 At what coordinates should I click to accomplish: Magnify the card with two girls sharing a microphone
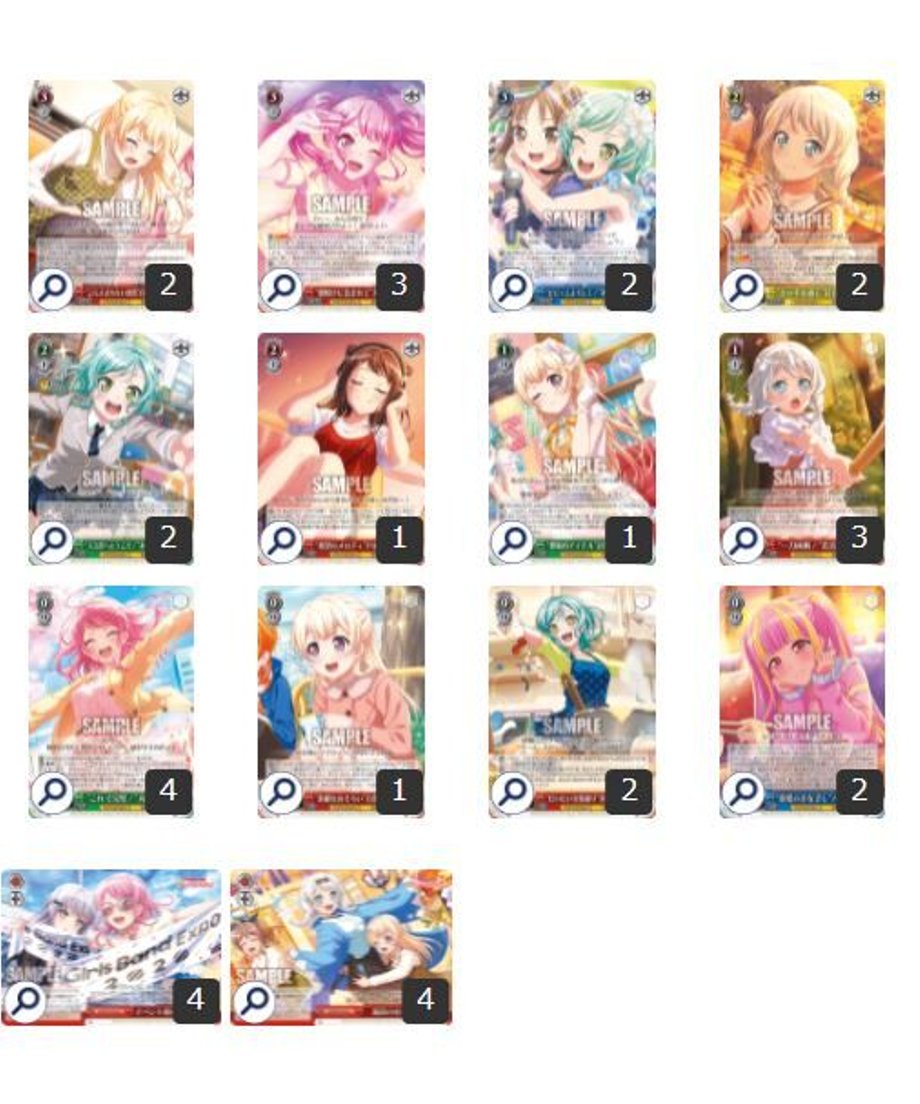(x=512, y=288)
